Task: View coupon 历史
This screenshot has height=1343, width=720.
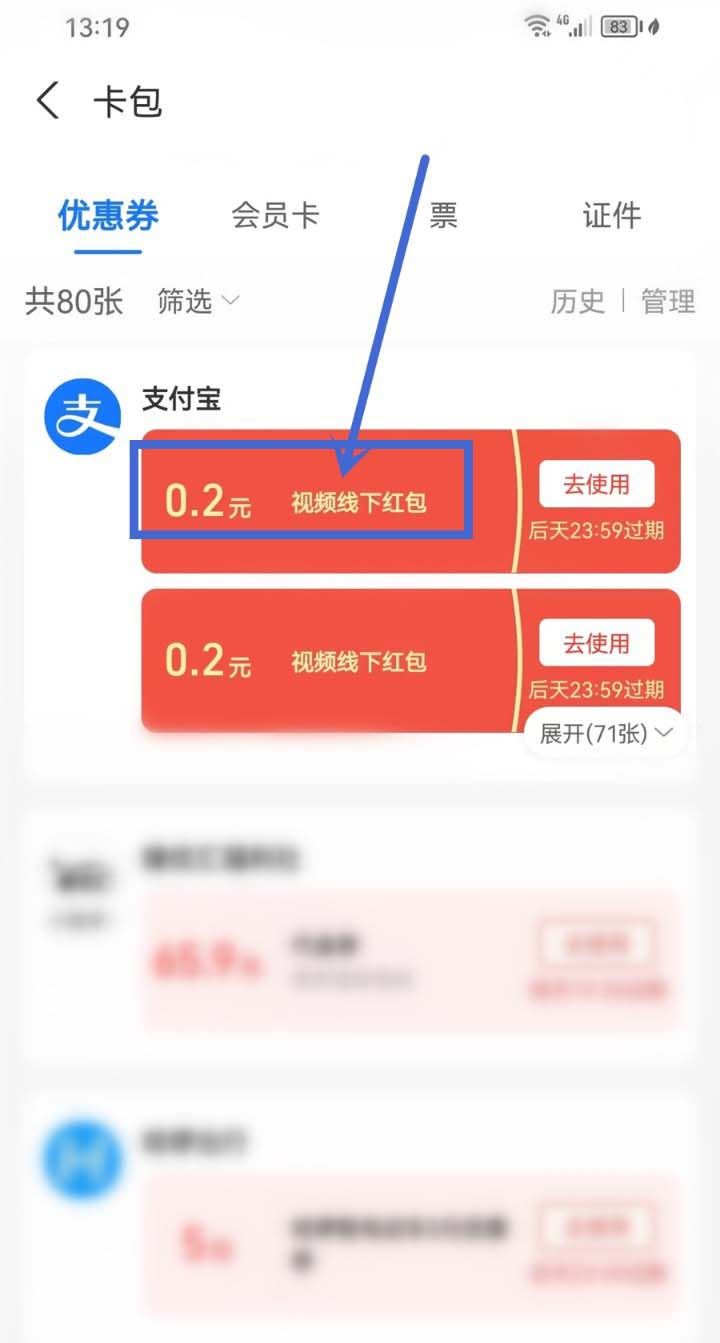Action: coord(578,301)
